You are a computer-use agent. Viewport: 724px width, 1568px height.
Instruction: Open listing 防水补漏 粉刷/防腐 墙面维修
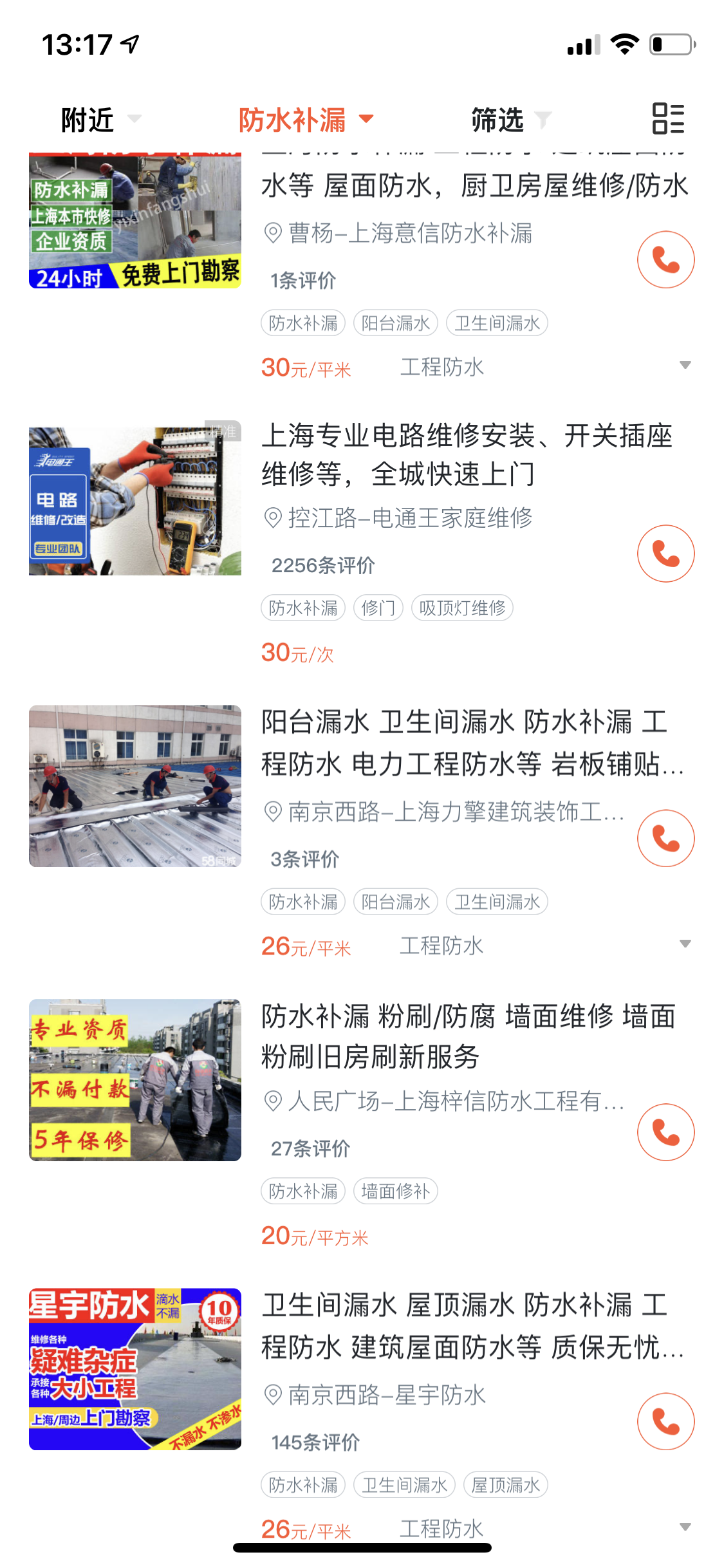tap(467, 1036)
